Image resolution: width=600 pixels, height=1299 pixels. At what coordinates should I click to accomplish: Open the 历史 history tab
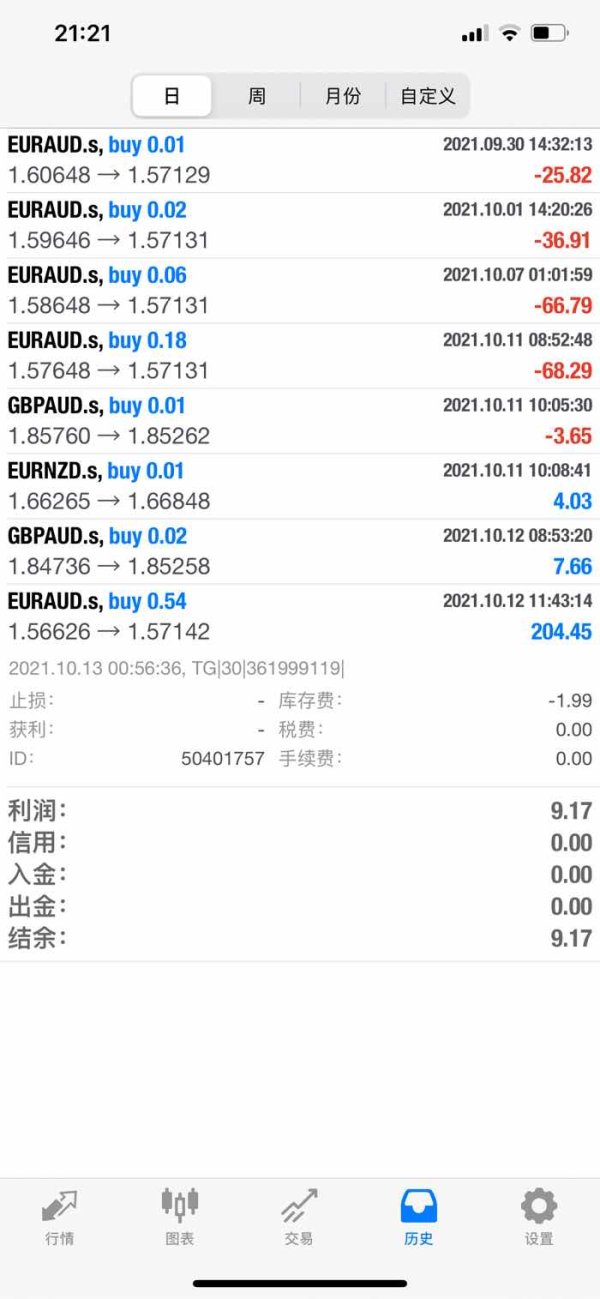click(419, 1217)
